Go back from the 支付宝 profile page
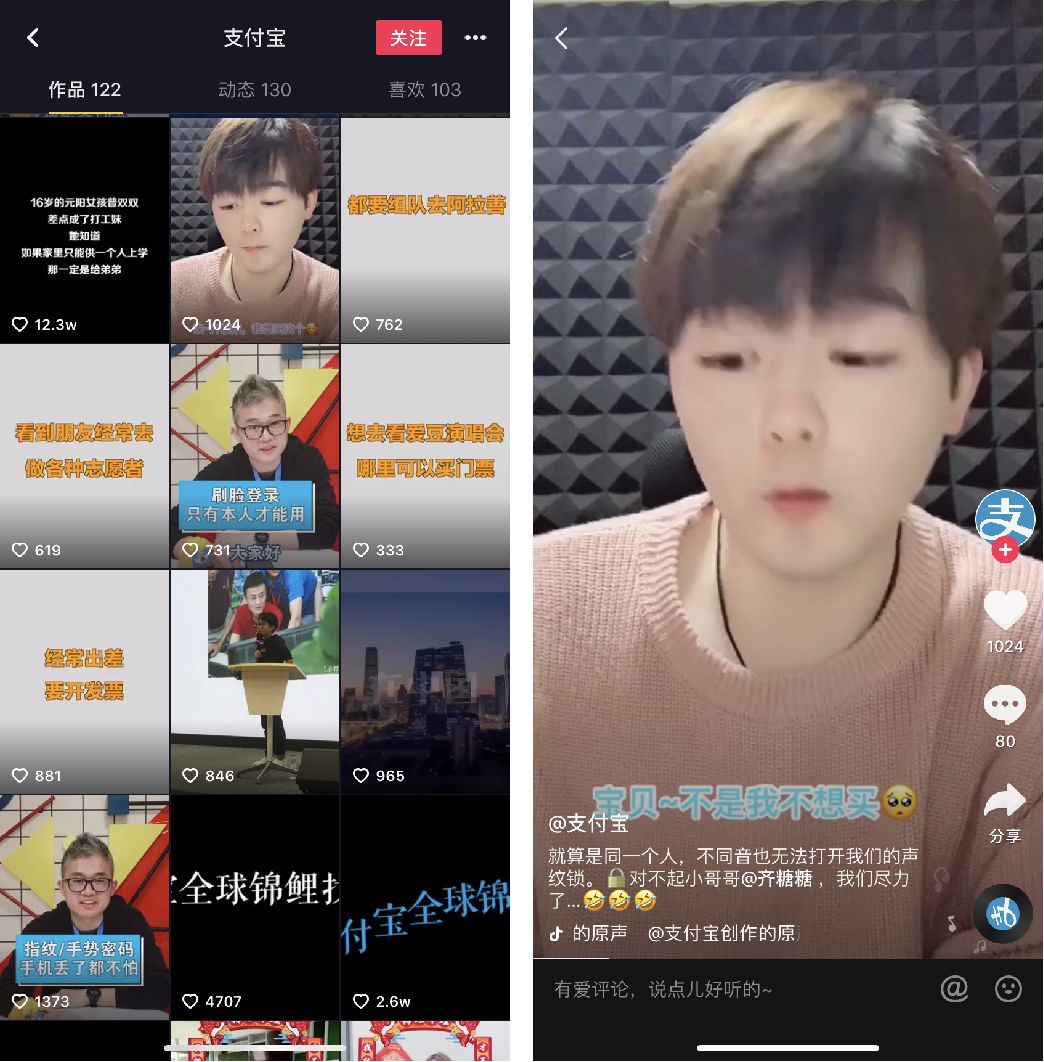1044x1062 pixels. (33, 38)
